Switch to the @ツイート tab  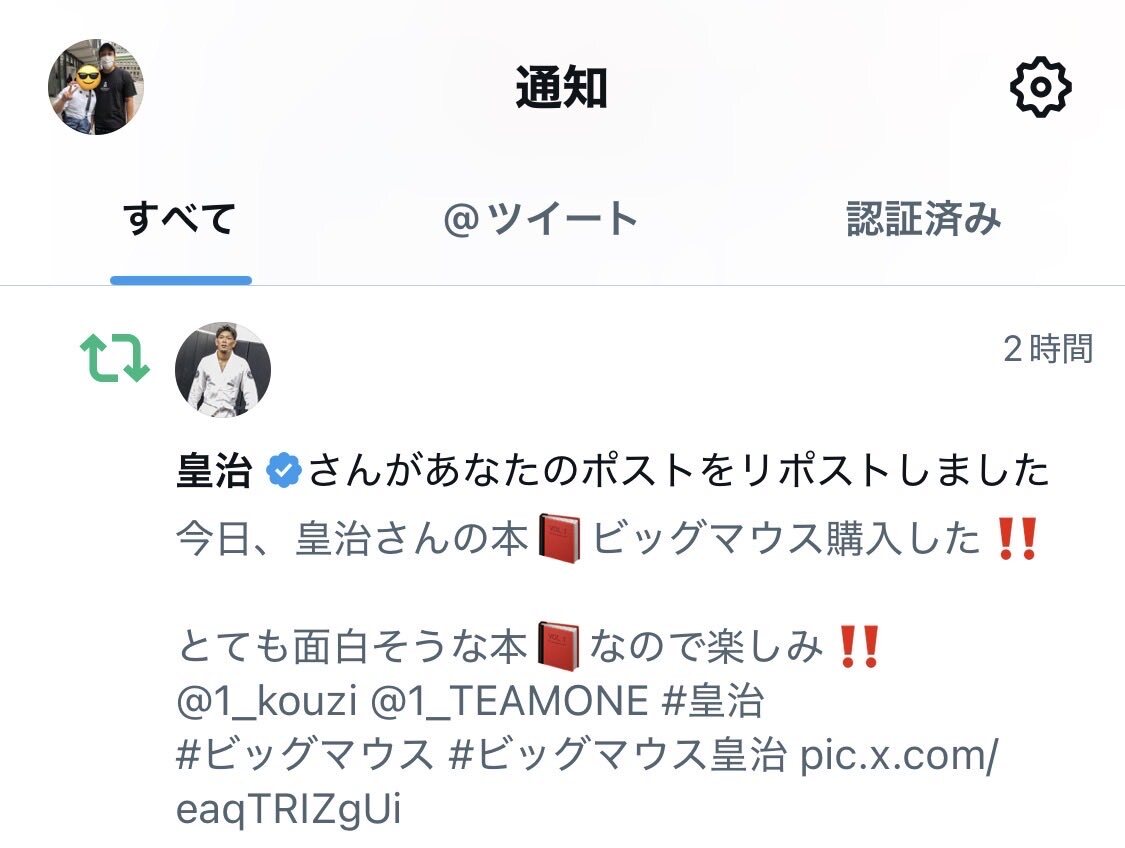tap(540, 219)
